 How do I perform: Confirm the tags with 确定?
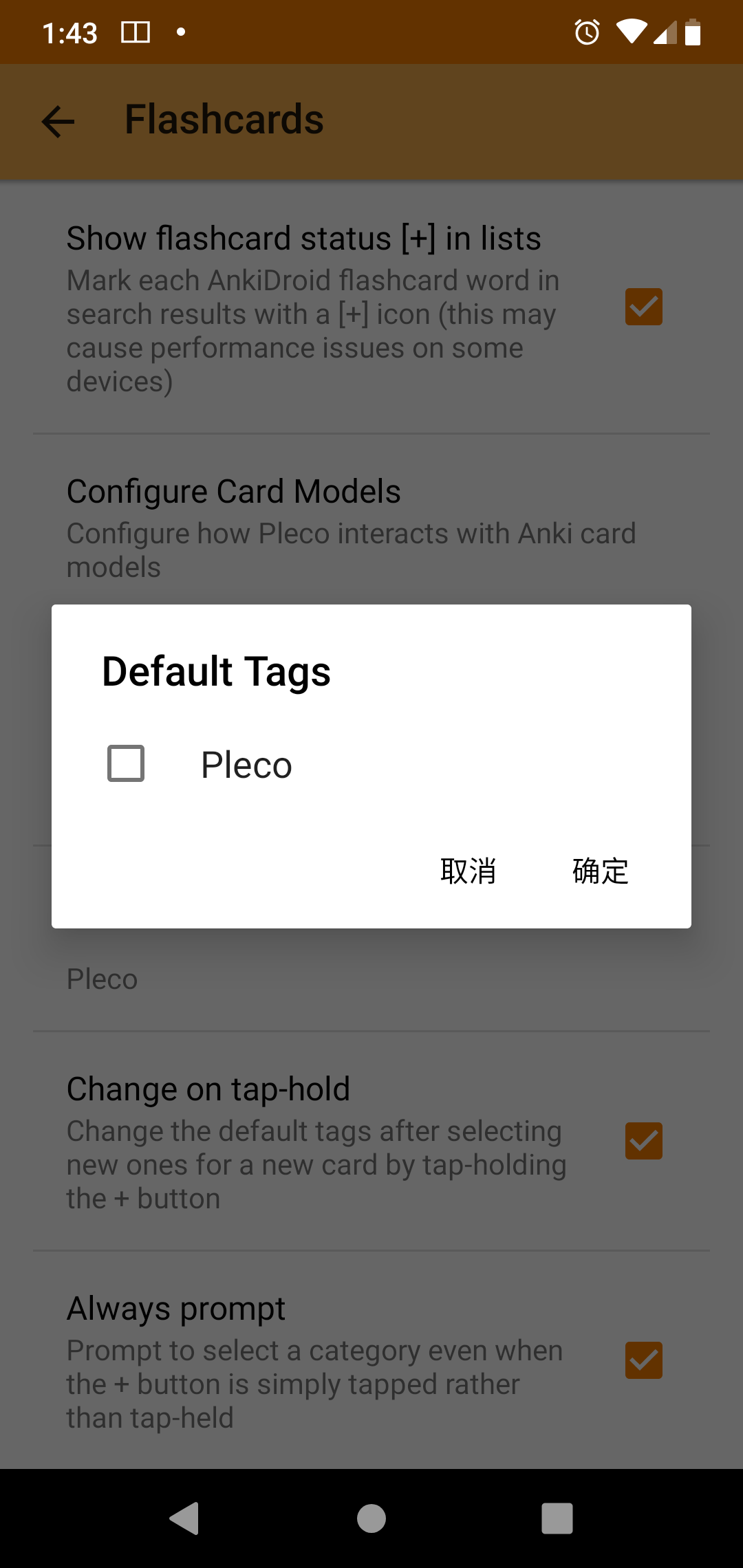pyautogui.click(x=601, y=871)
